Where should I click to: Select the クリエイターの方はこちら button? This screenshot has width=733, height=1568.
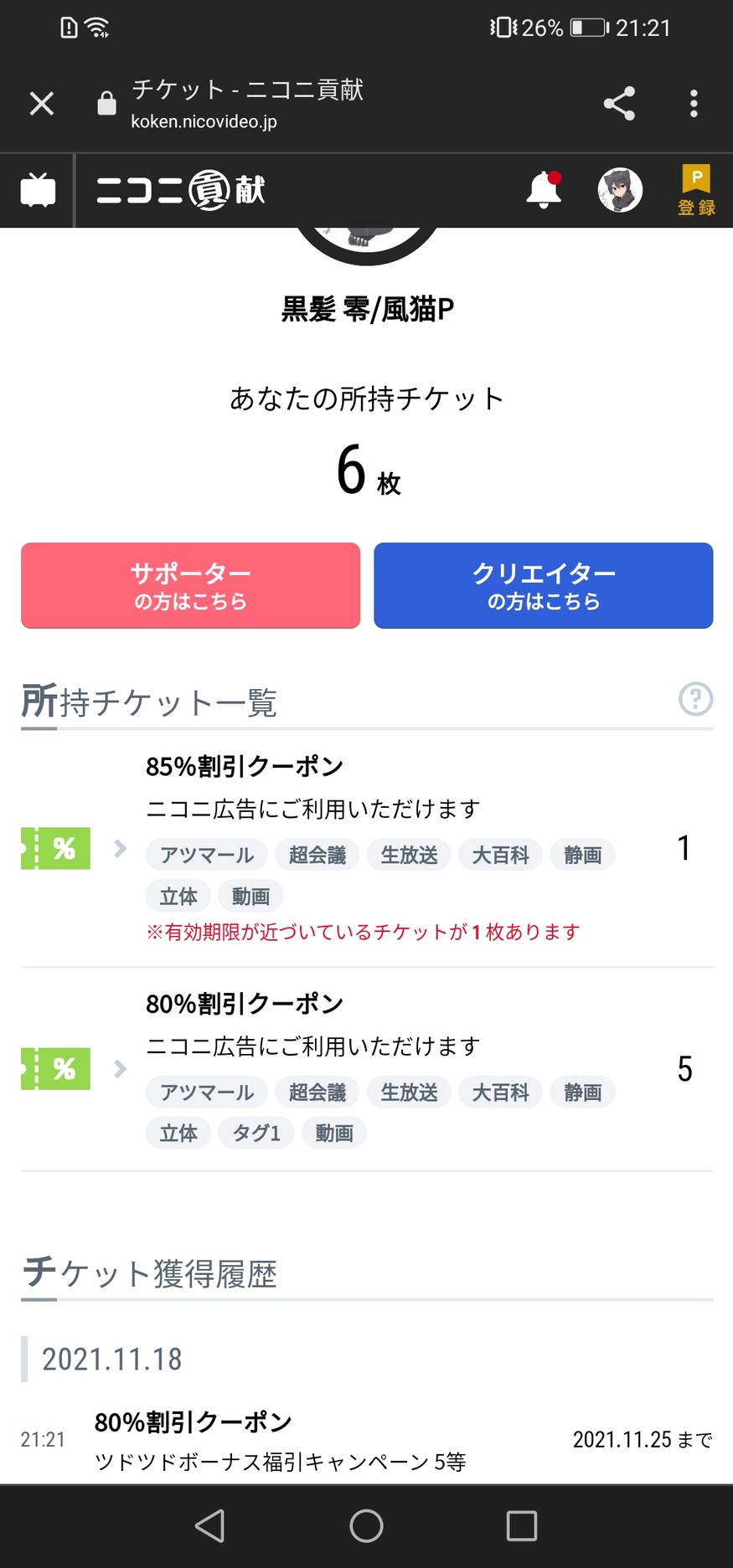point(544,585)
